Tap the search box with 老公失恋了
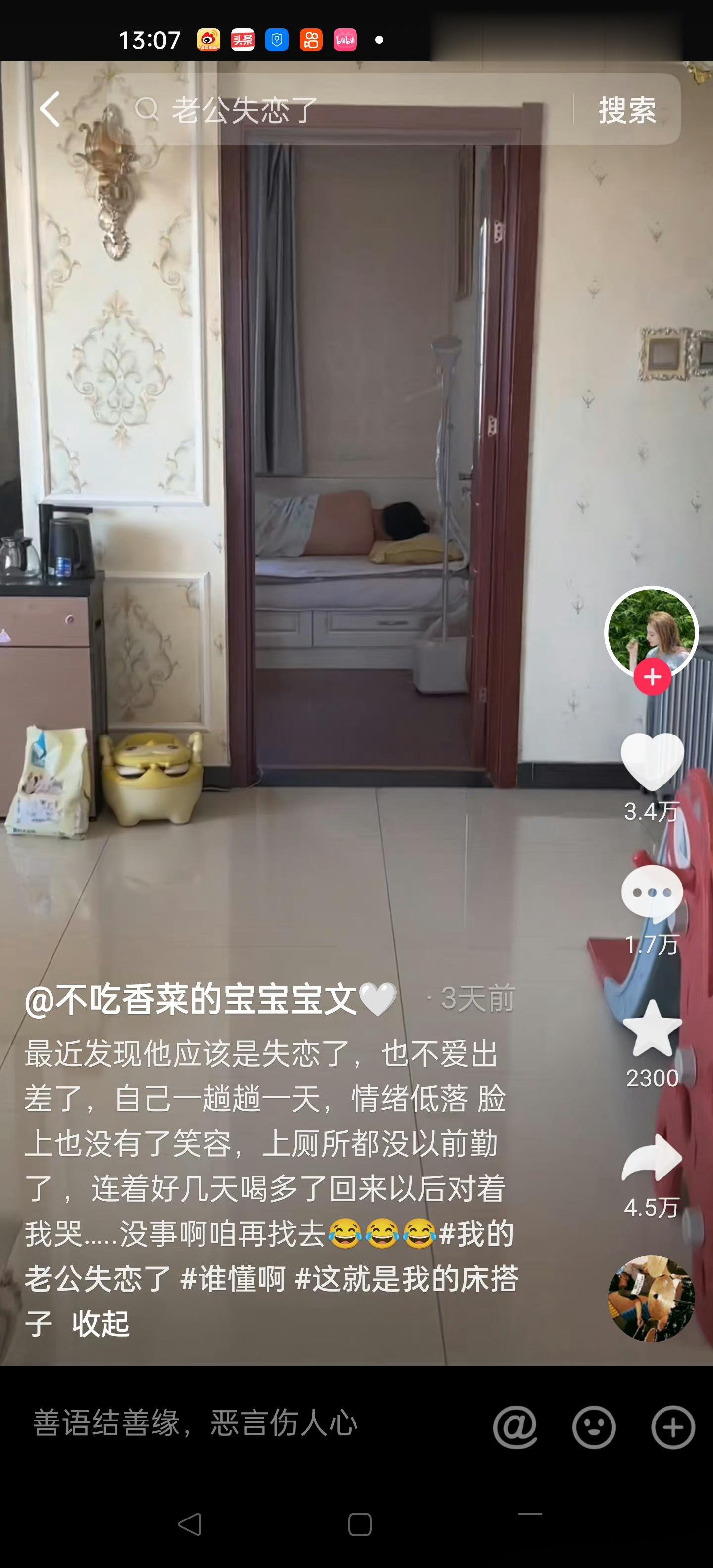This screenshot has height=1568, width=713. coord(341,109)
